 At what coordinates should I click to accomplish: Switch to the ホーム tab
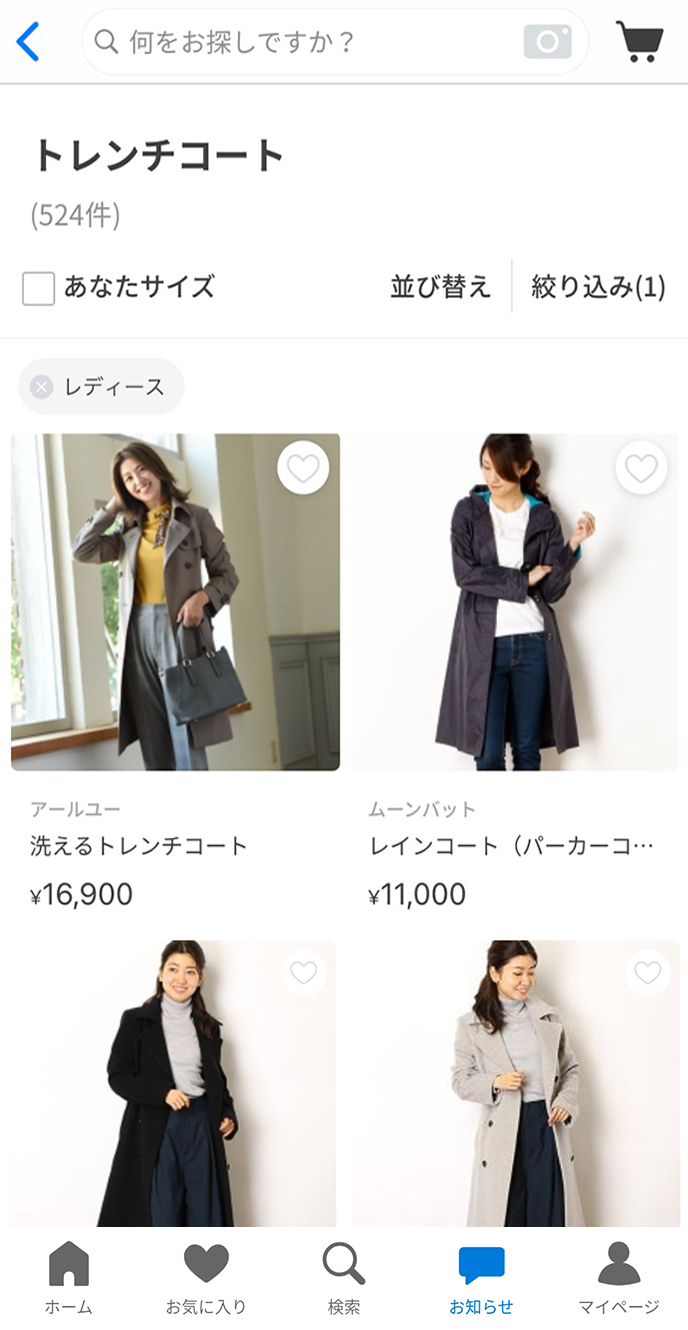pos(69,1278)
